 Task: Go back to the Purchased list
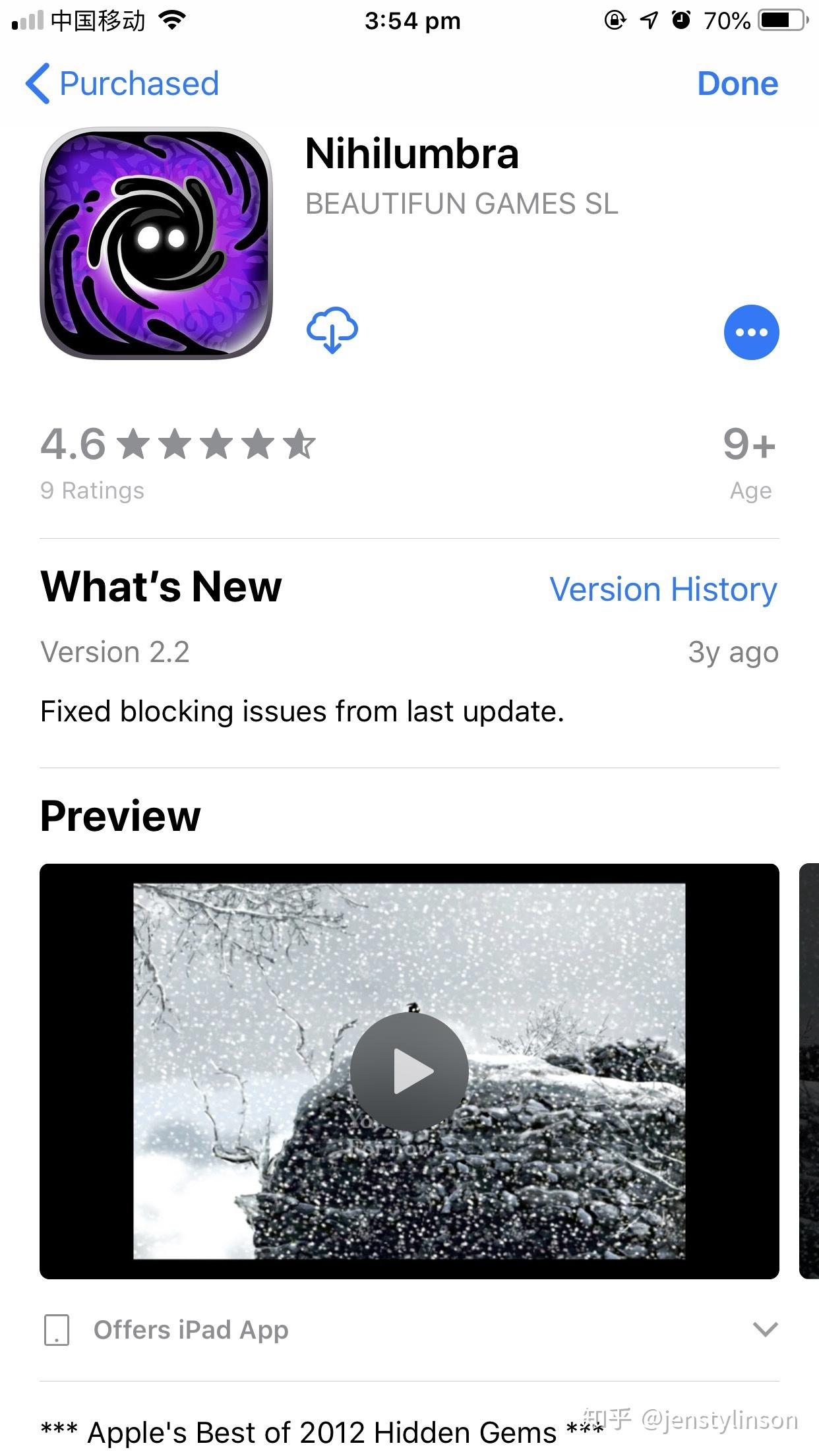coord(122,84)
